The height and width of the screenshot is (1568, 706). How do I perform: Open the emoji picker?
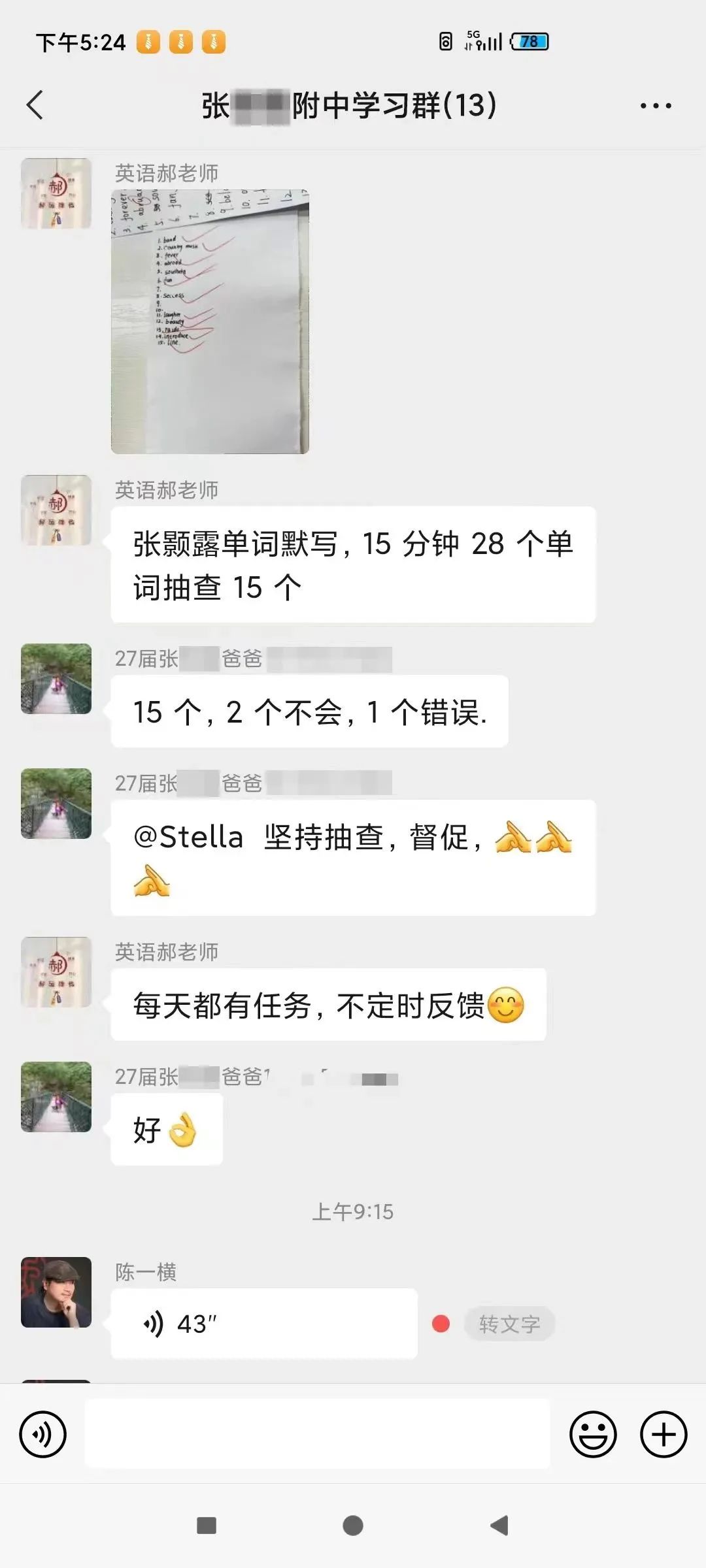pyautogui.click(x=593, y=1435)
